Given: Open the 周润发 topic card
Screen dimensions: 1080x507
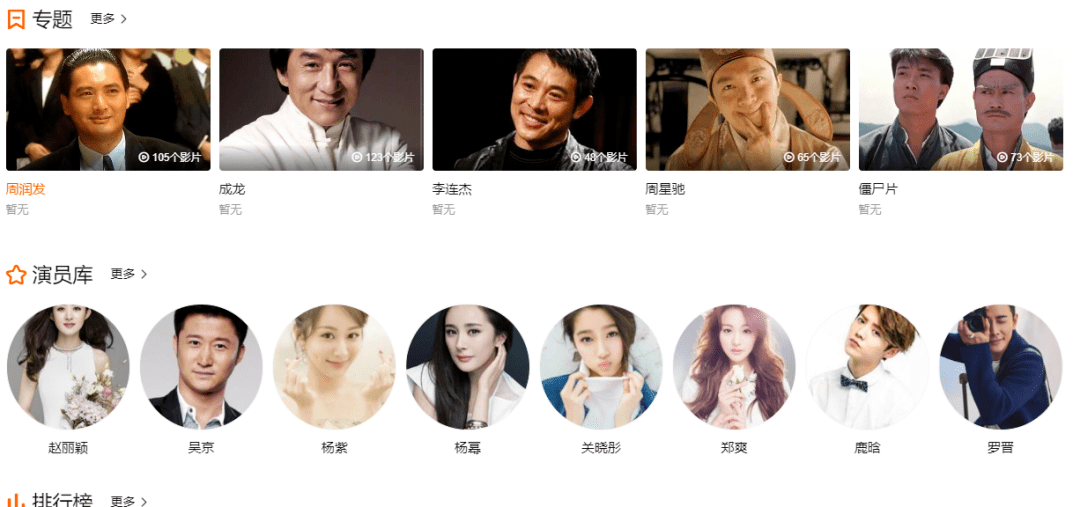Looking at the screenshot, I should (x=108, y=110).
